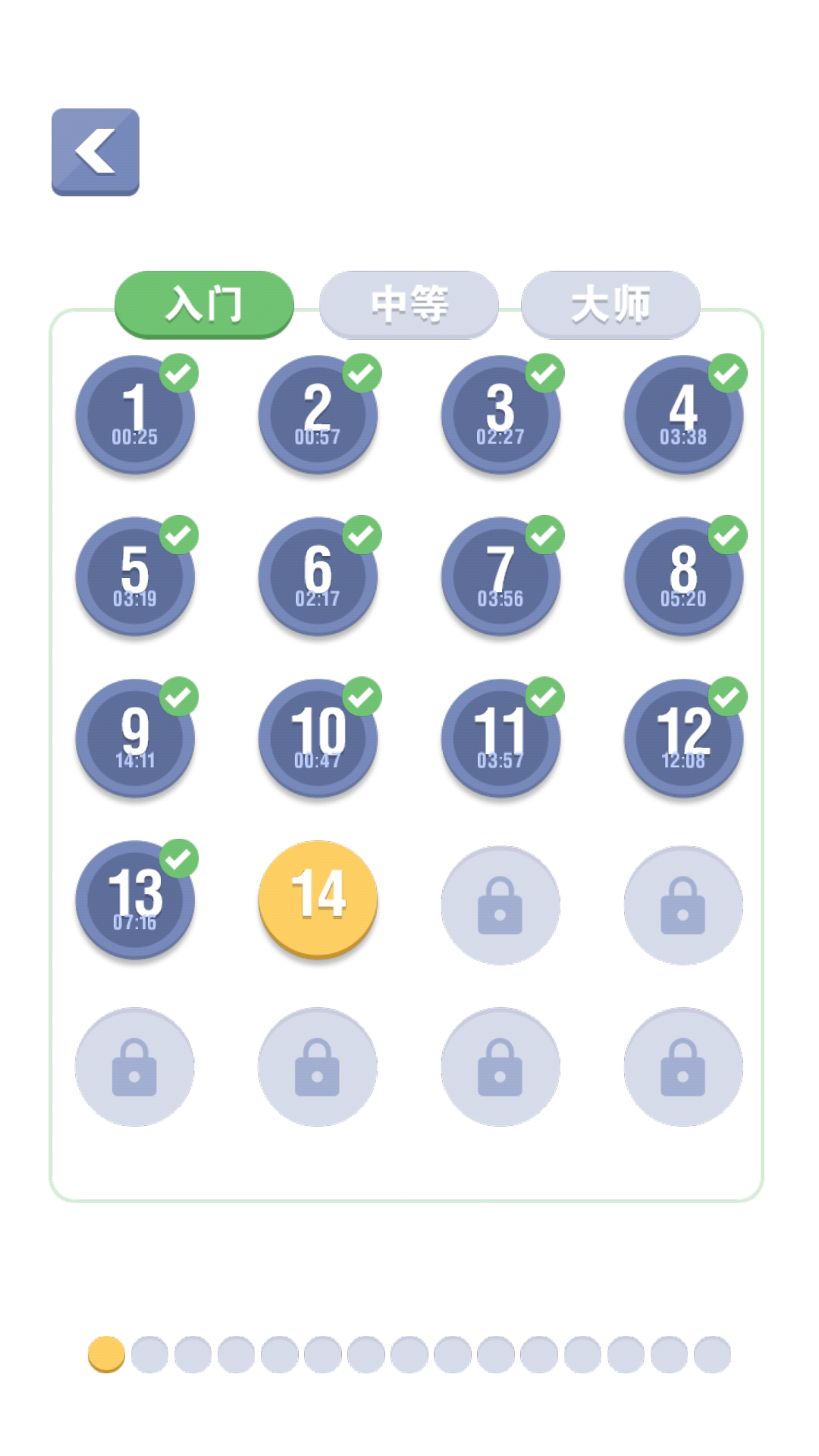Select level 4 with time 03:38

coord(683,415)
